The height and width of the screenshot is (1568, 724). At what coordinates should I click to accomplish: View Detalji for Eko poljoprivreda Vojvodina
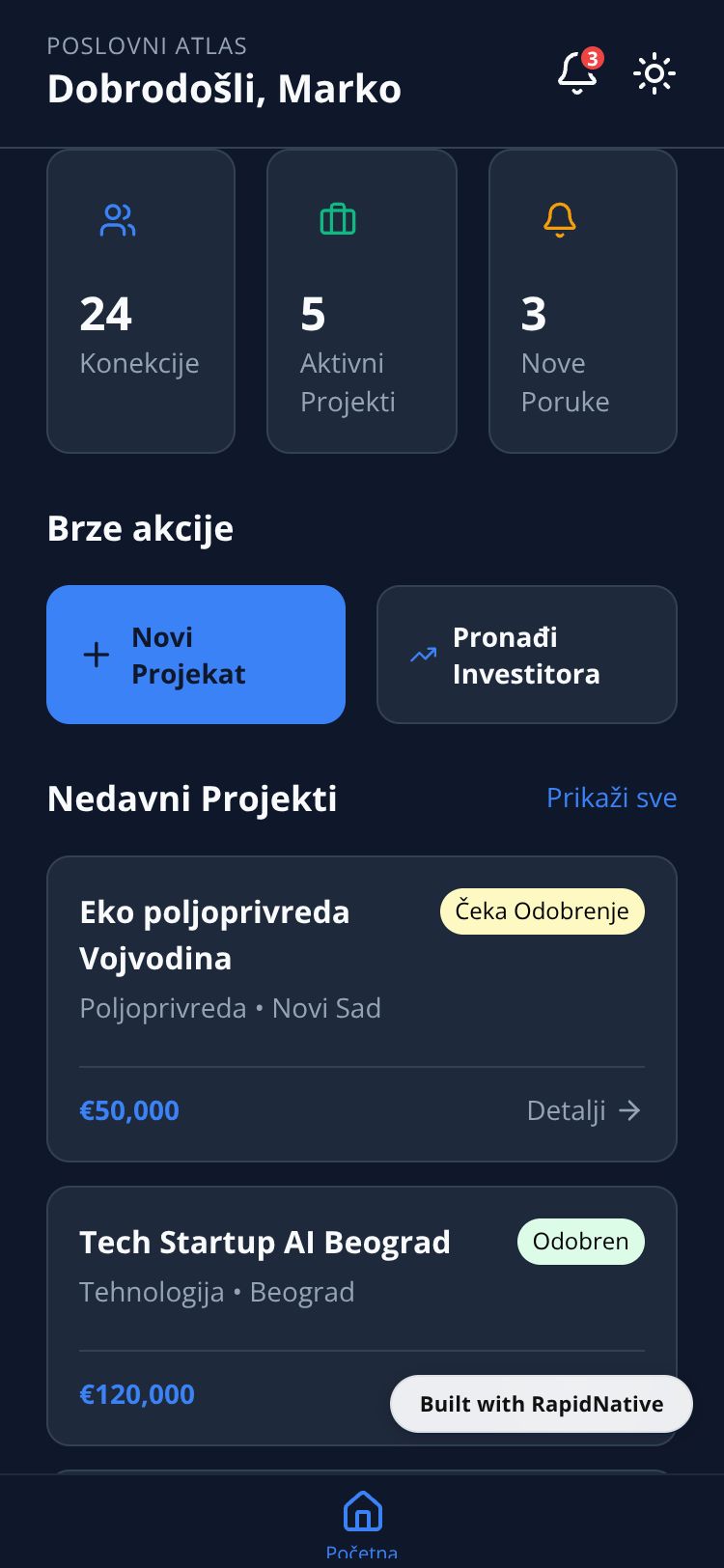[583, 1110]
